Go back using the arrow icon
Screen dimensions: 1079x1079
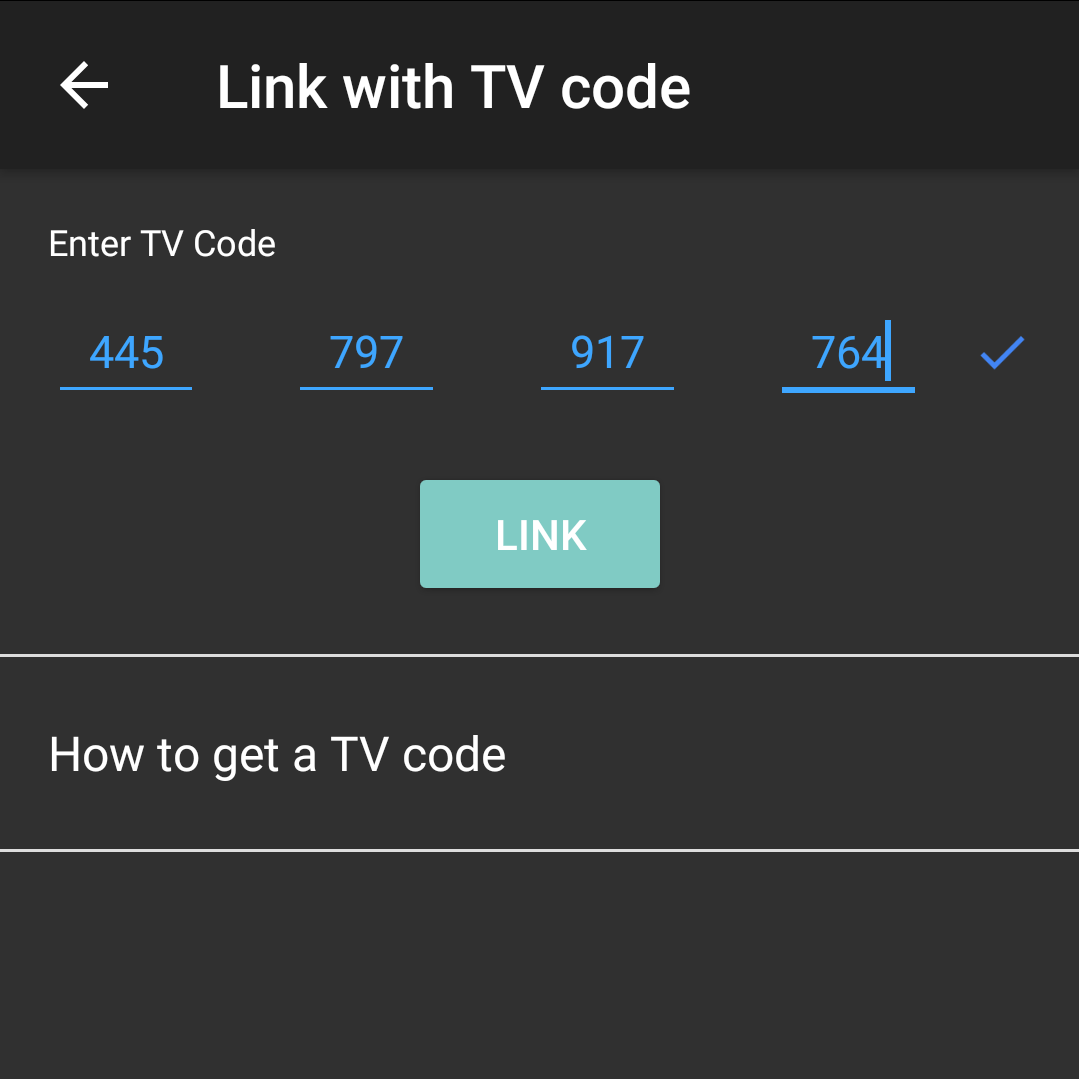84,86
